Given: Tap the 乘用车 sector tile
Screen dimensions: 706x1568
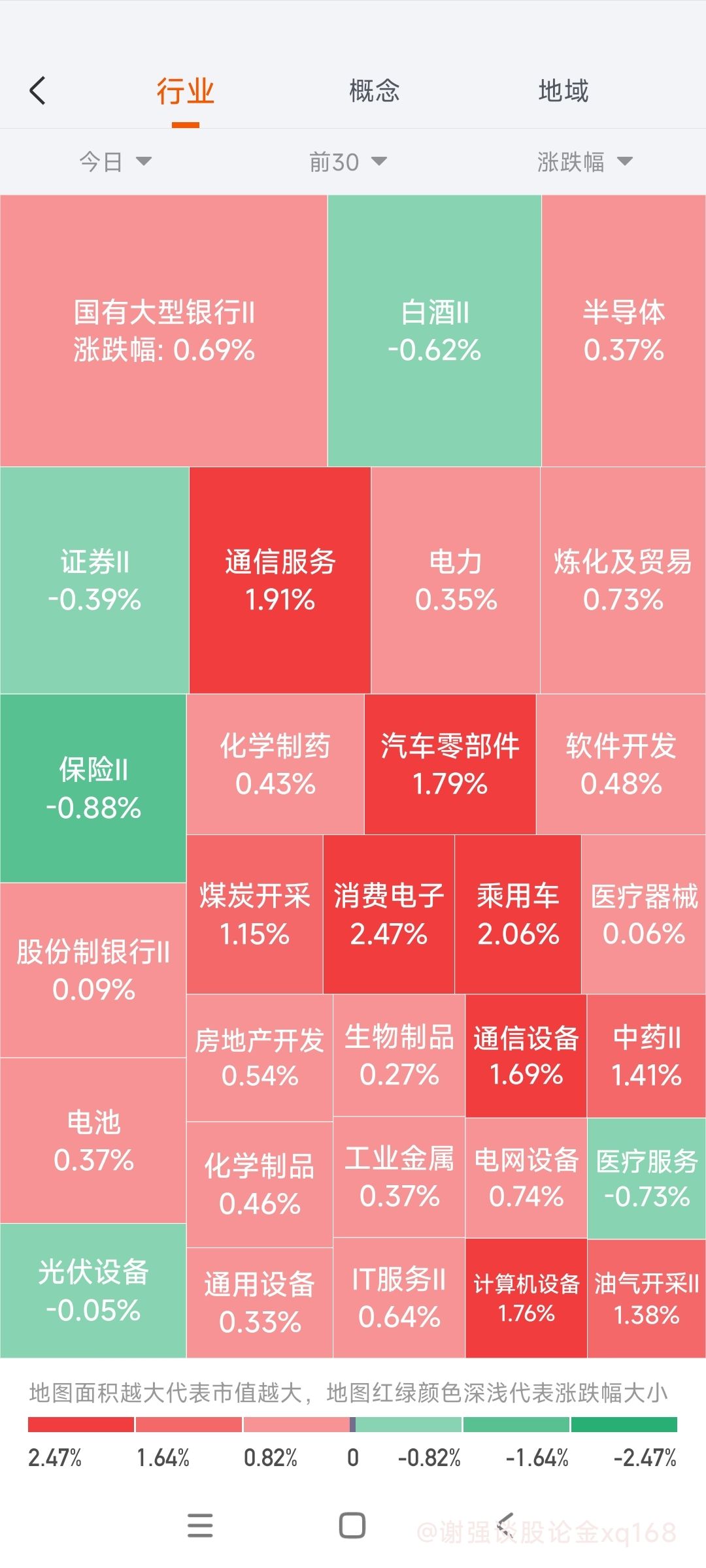Looking at the screenshot, I should tap(518, 914).
